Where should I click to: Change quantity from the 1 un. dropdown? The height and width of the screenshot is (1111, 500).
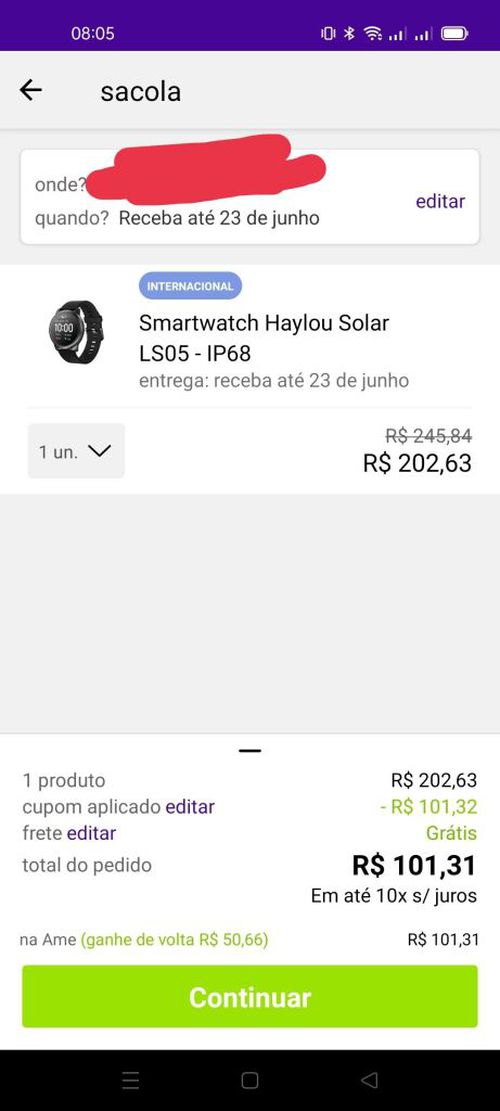pyautogui.click(x=76, y=451)
